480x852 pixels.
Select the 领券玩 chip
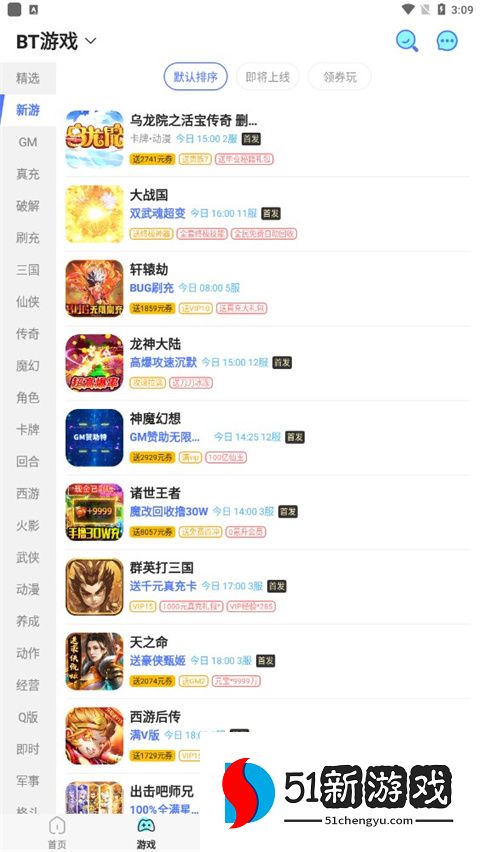(x=340, y=77)
